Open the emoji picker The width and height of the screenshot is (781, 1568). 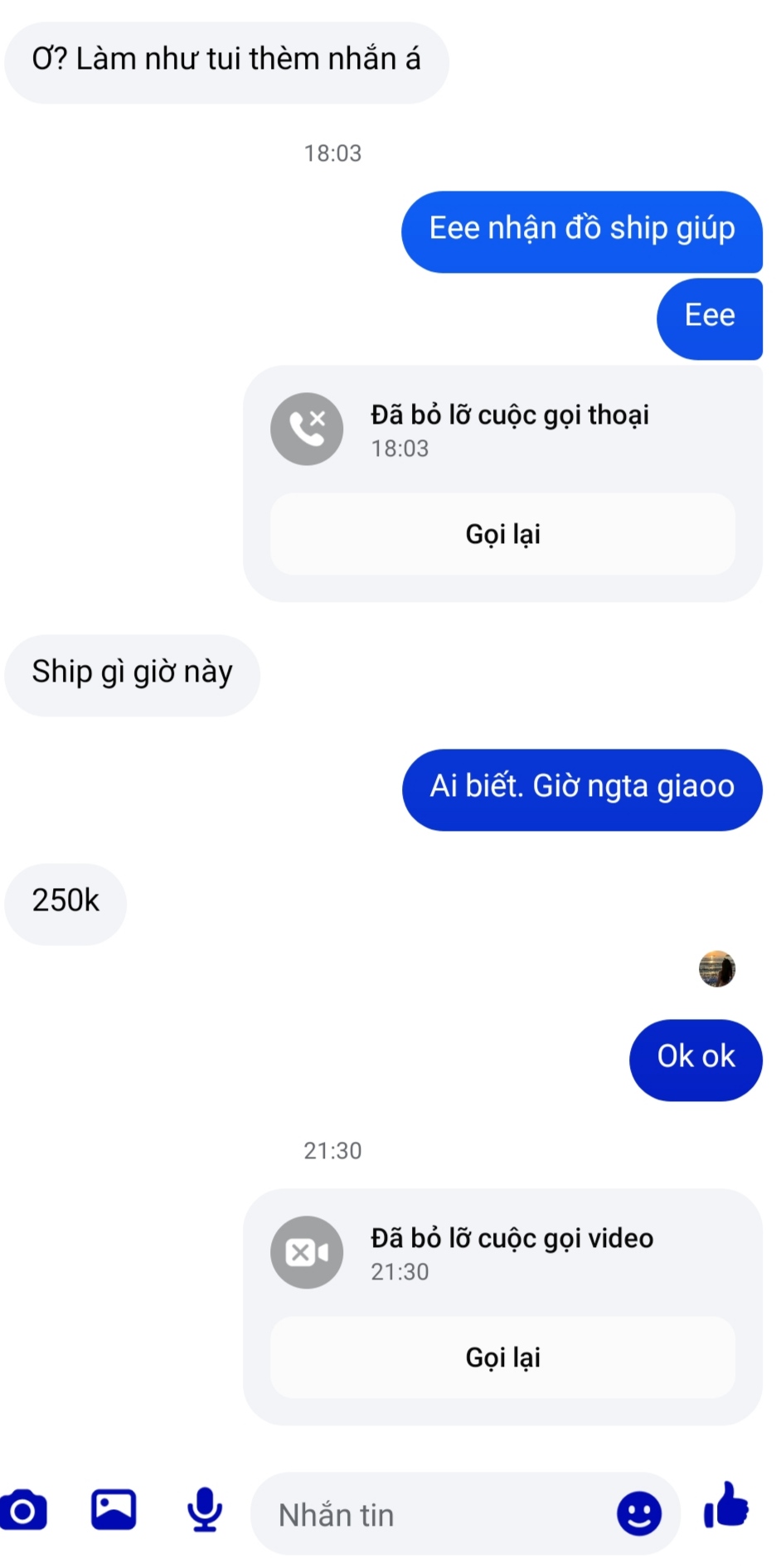(638, 1514)
